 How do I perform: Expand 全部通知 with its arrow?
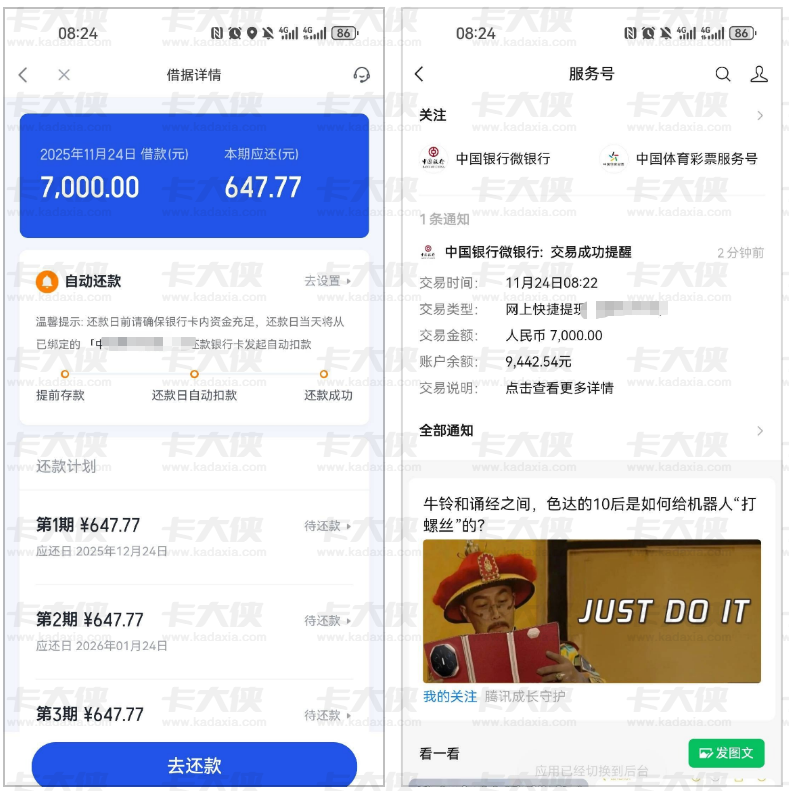click(760, 428)
